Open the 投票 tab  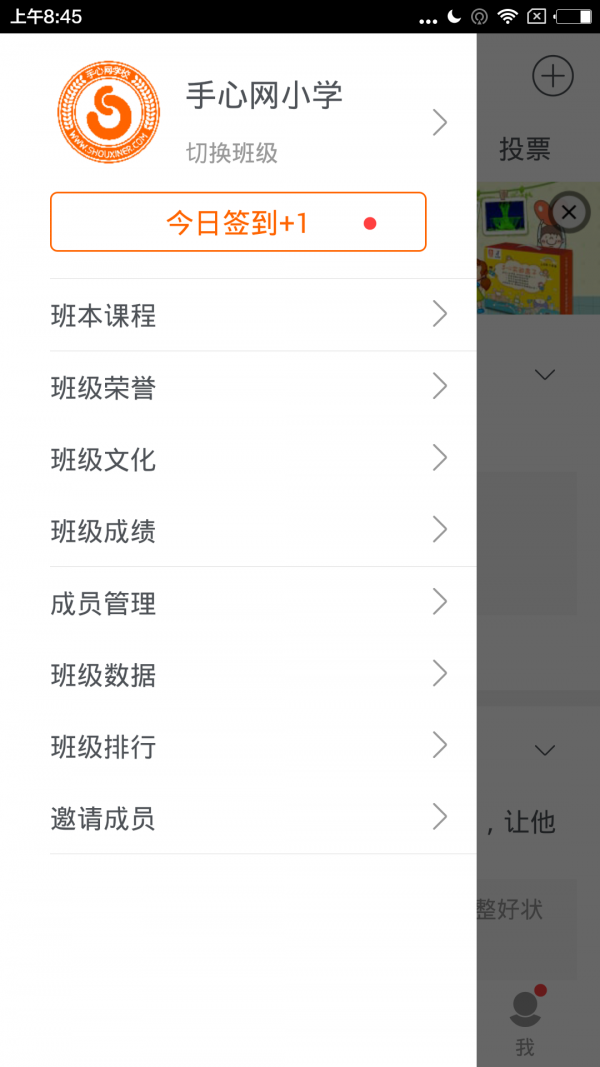pyautogui.click(x=525, y=150)
